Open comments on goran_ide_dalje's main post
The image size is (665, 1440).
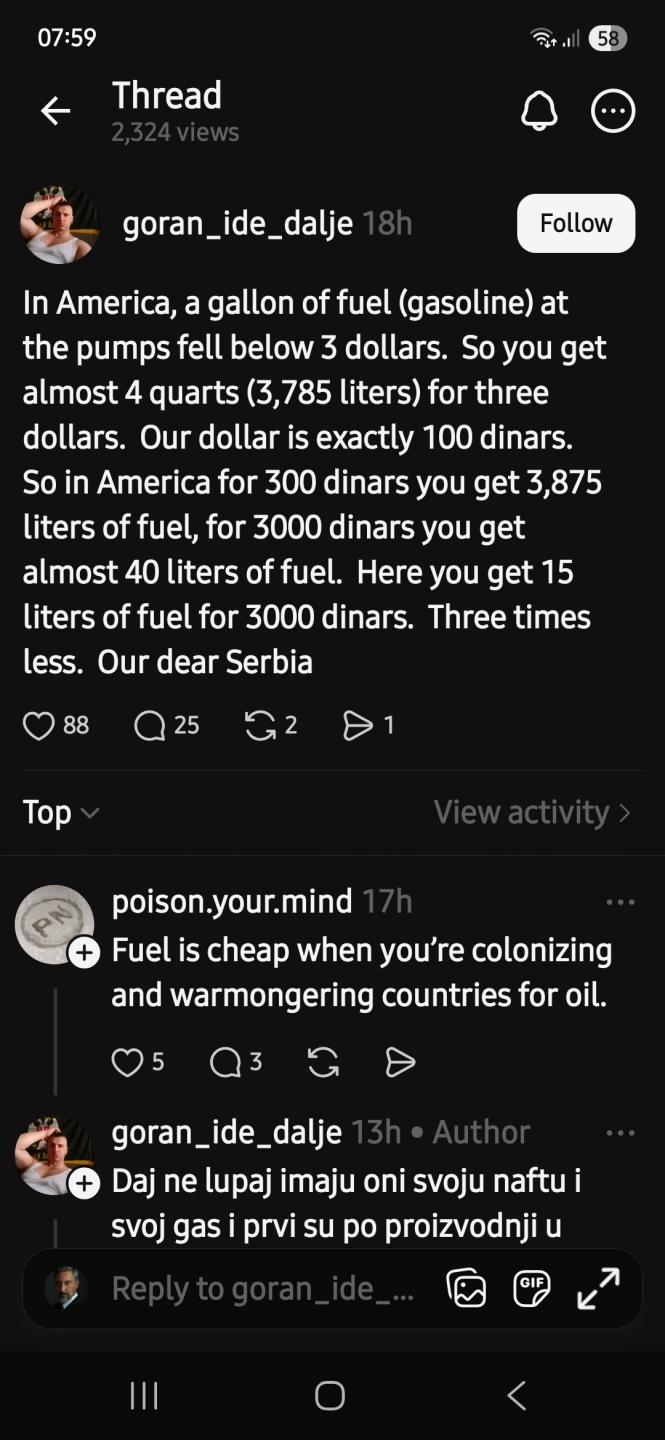point(150,725)
